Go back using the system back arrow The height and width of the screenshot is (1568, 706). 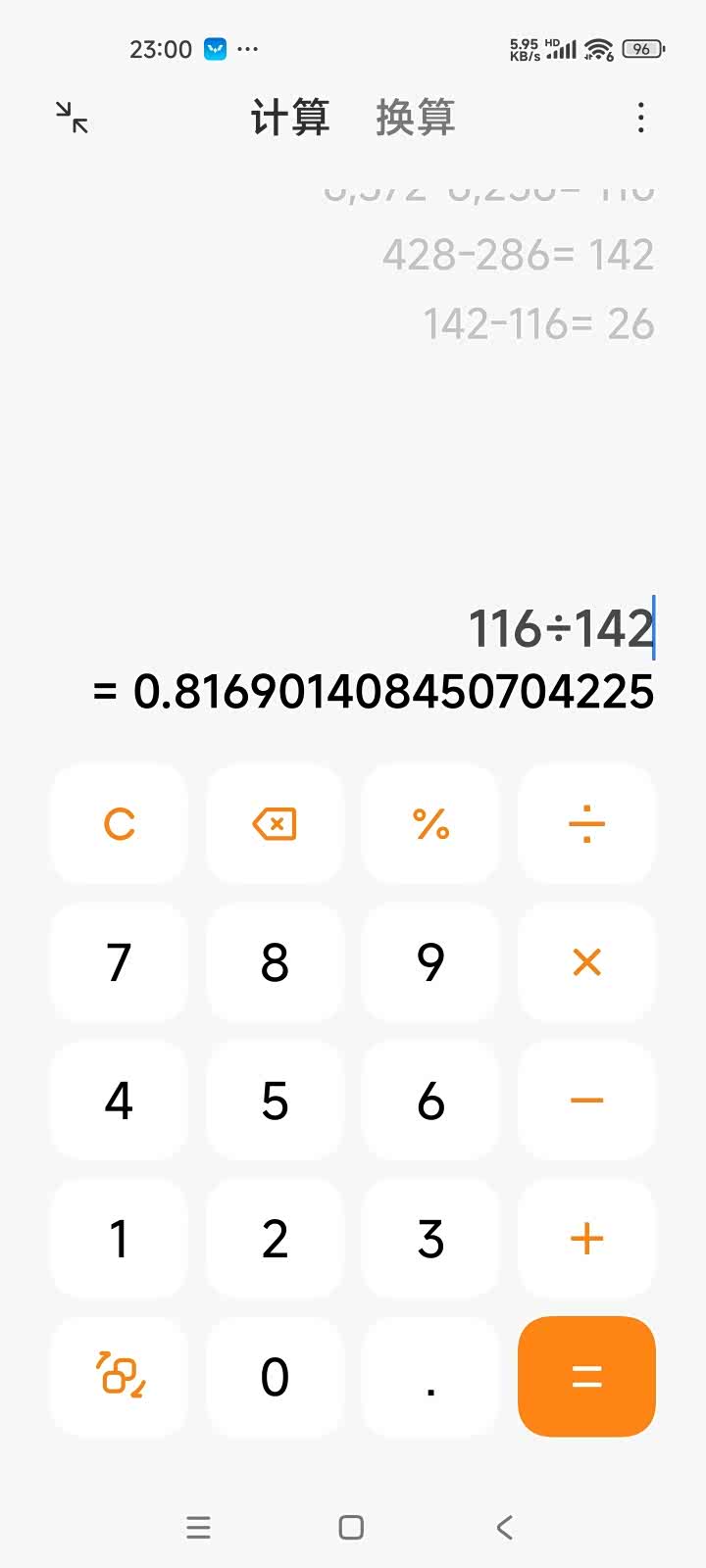pos(504,1527)
